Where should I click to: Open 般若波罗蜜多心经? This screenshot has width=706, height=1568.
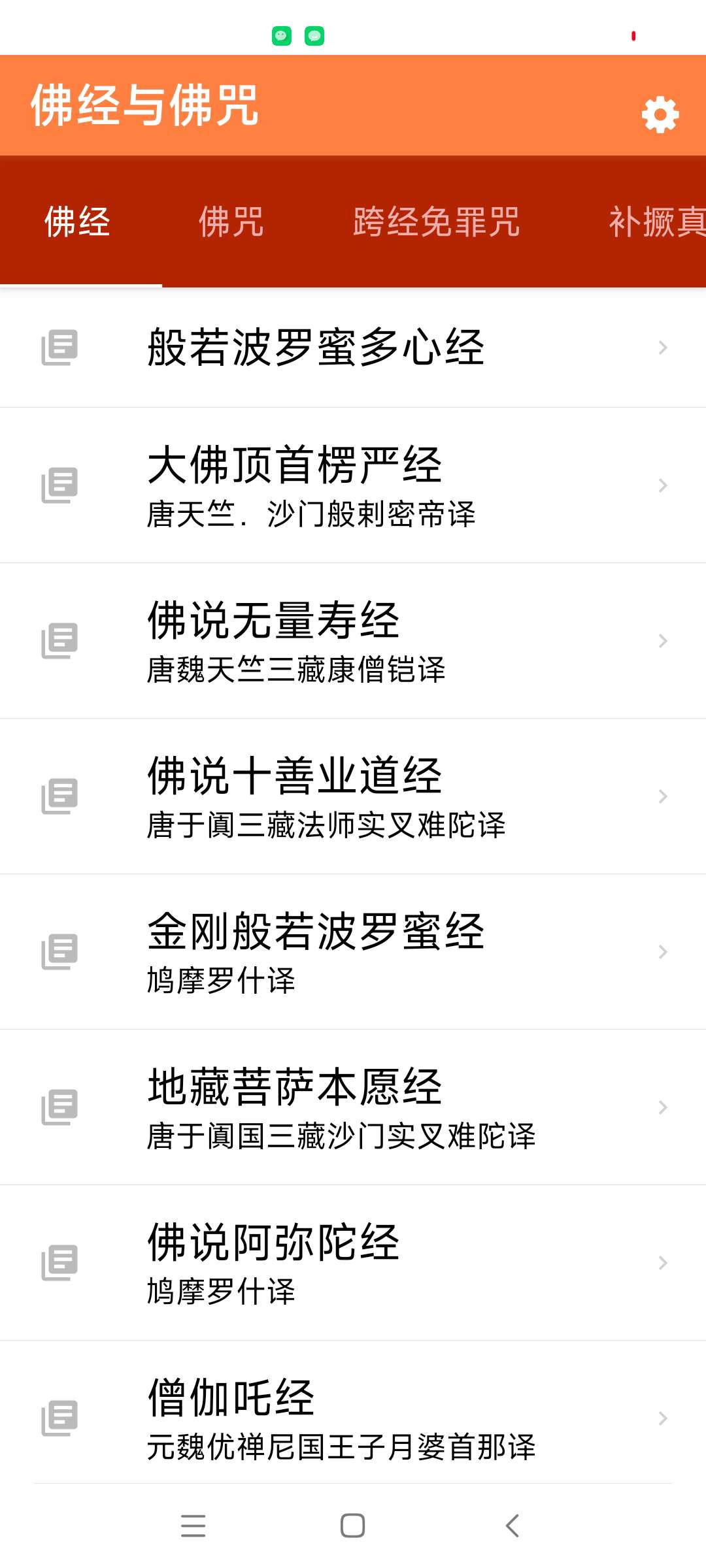(x=353, y=348)
